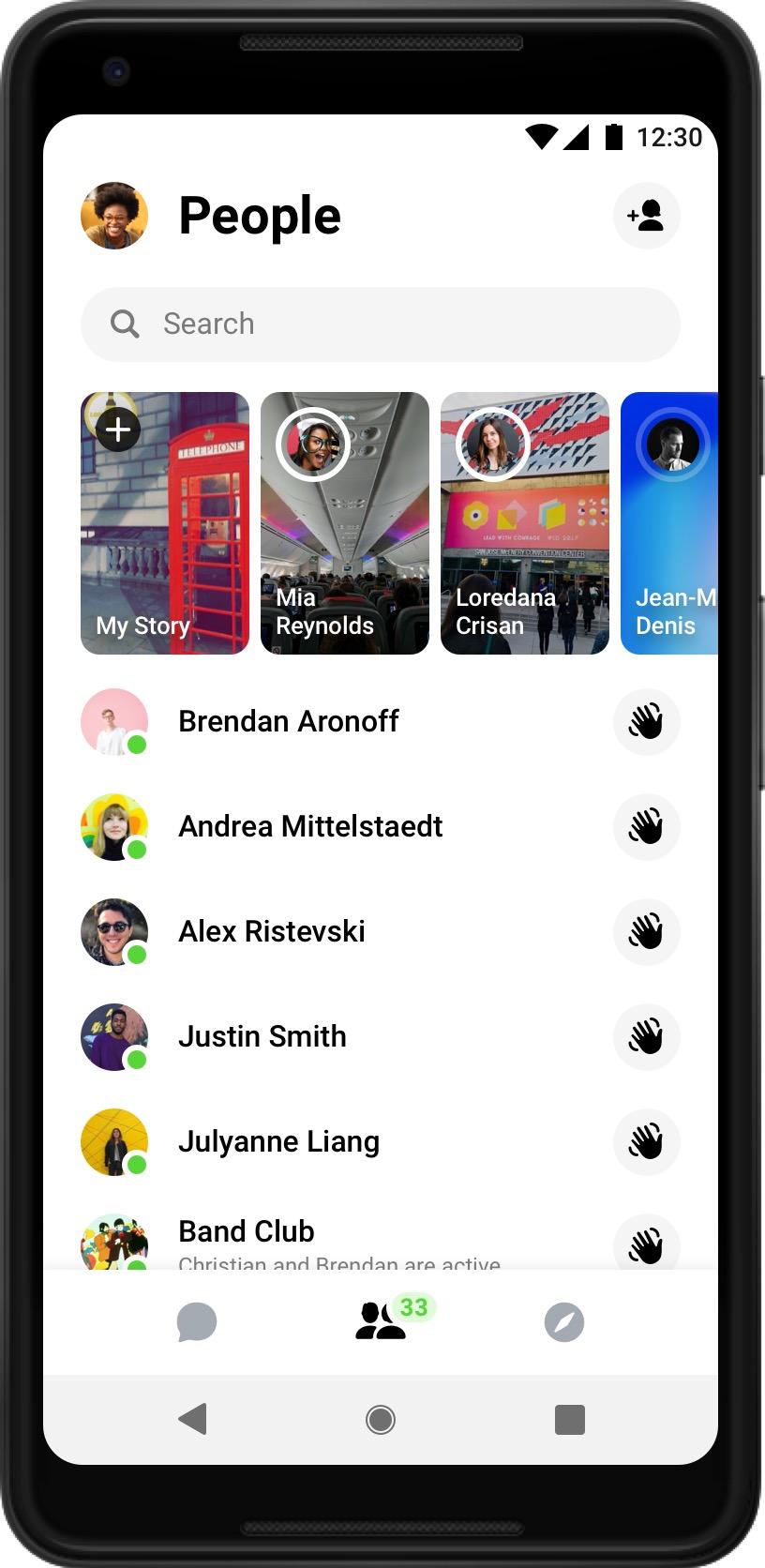
Task: Wave at Justin Smith
Action: click(646, 1036)
